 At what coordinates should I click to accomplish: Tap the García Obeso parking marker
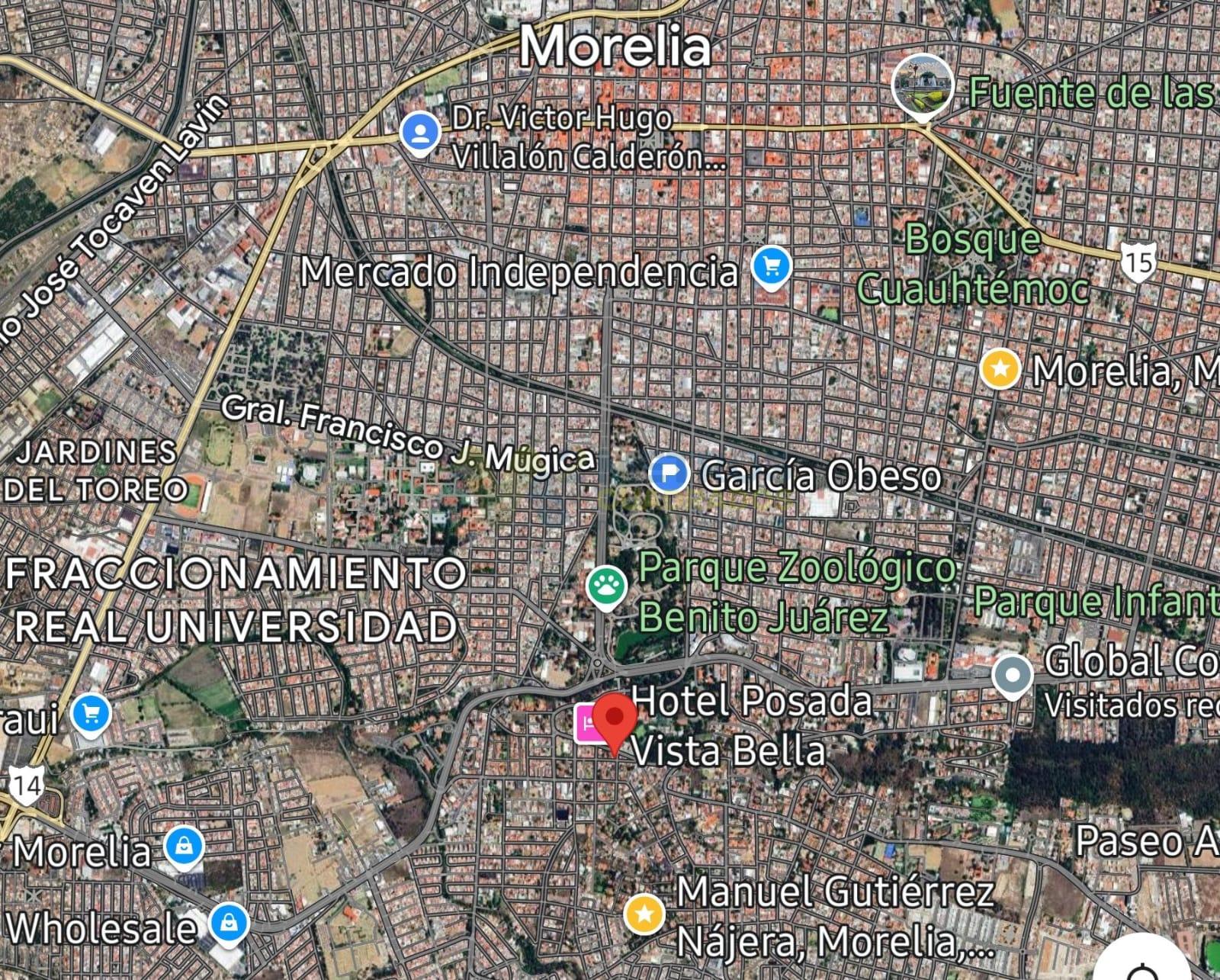pos(669,474)
